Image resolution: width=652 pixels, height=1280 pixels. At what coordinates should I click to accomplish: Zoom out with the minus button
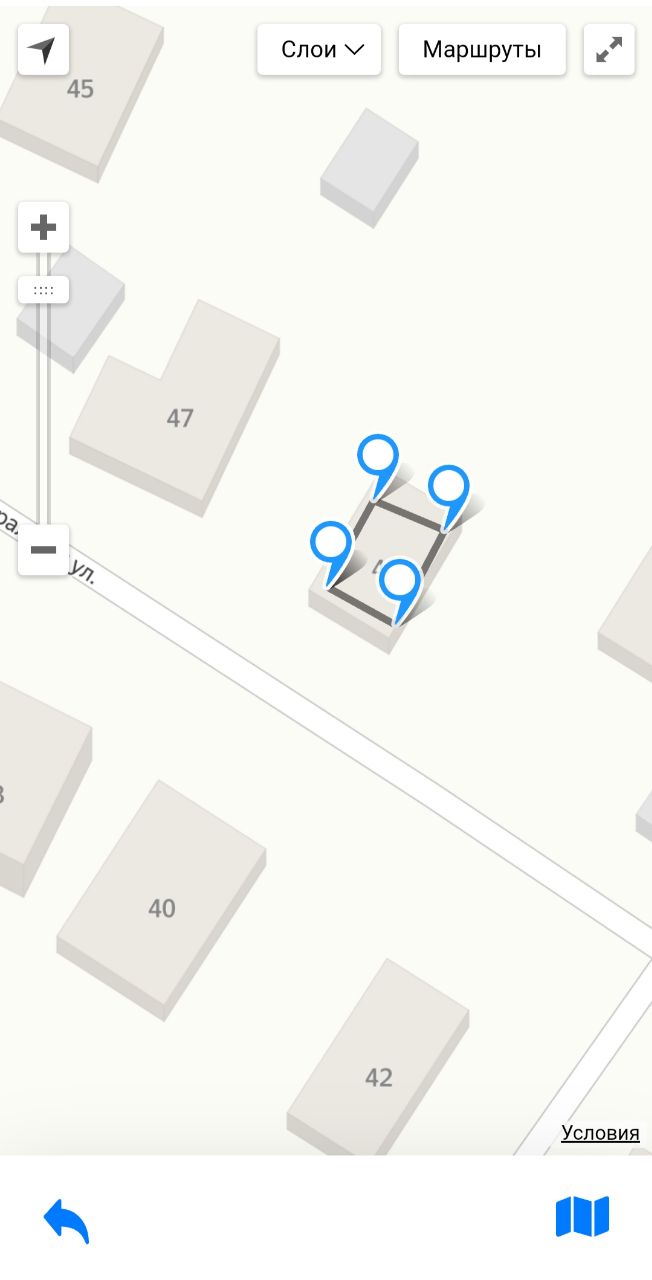coord(43,550)
